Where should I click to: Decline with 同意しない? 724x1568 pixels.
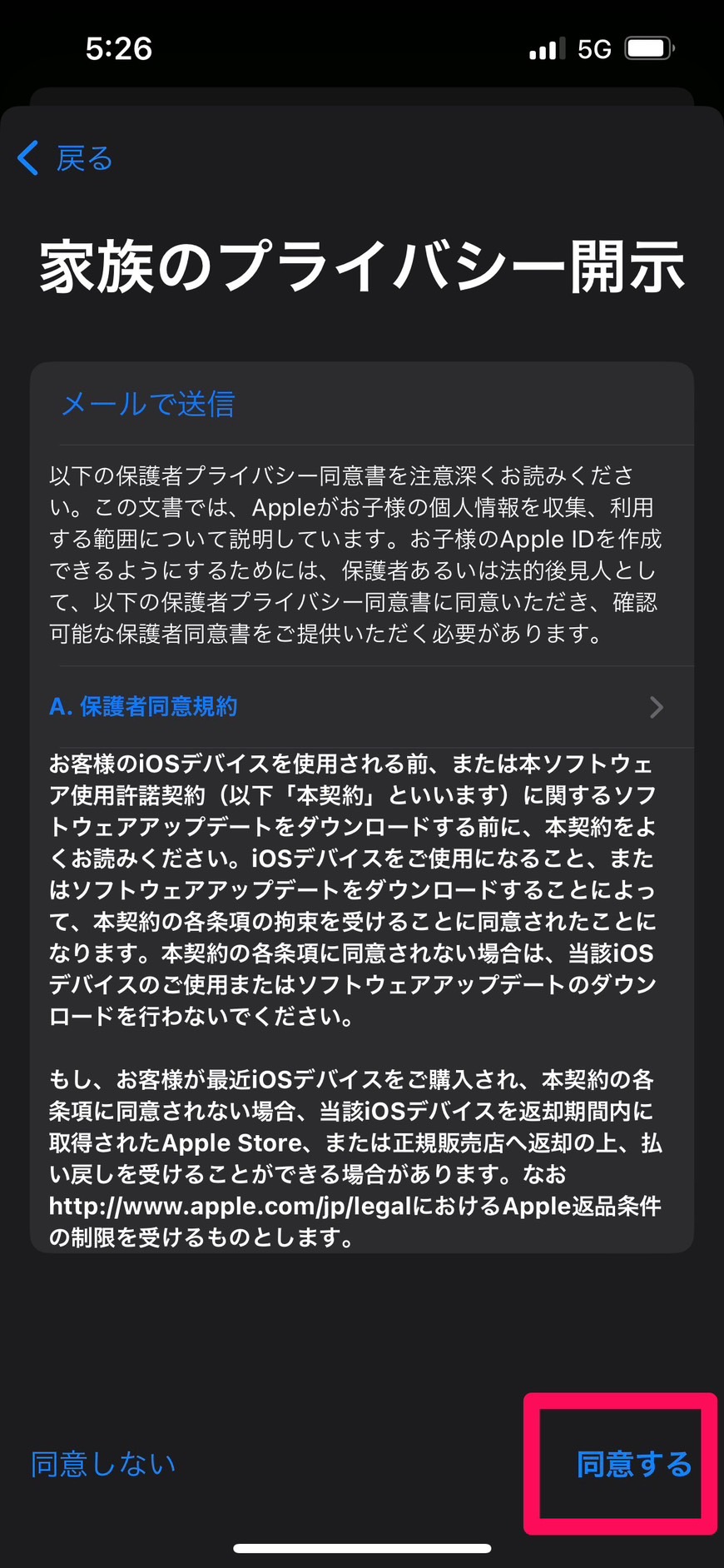click(103, 1463)
